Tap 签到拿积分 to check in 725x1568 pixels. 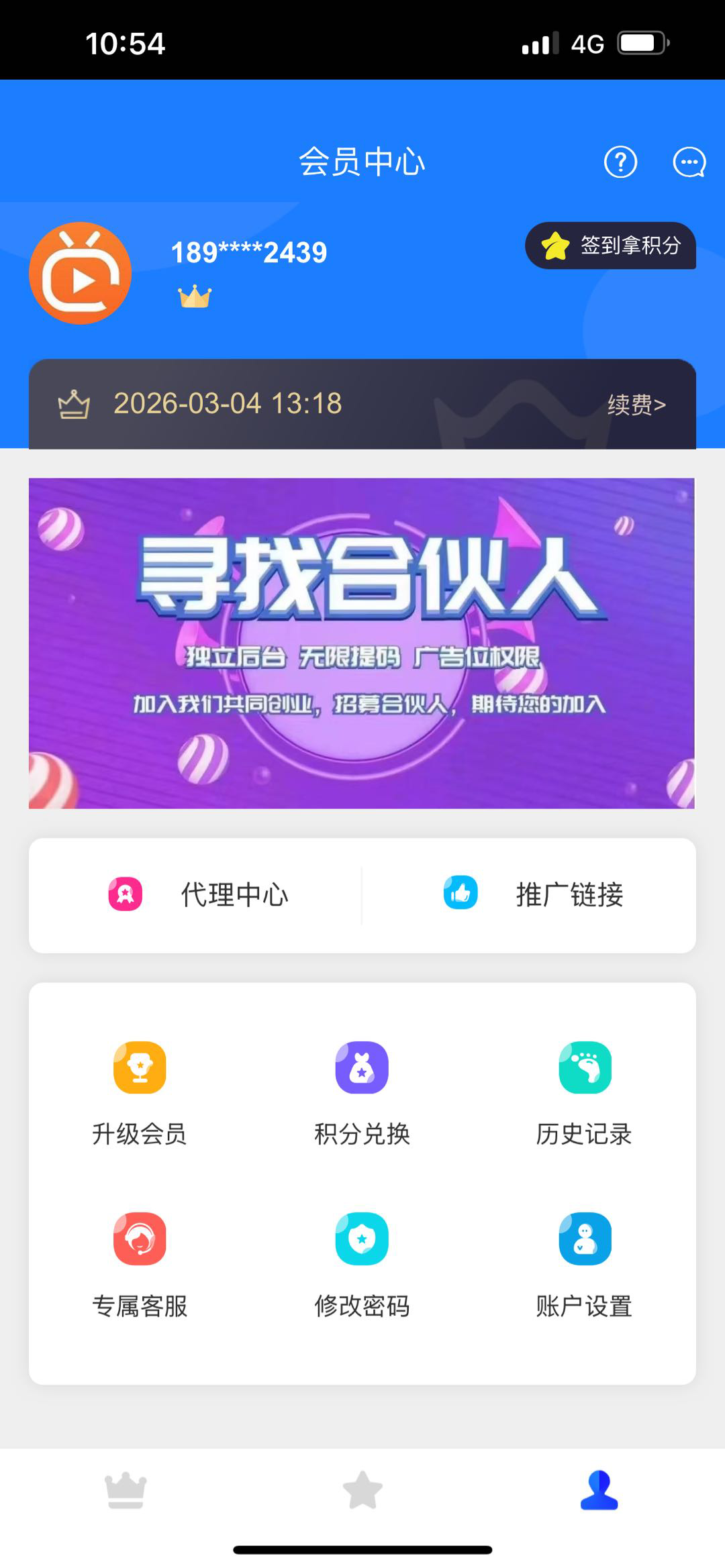pos(610,246)
